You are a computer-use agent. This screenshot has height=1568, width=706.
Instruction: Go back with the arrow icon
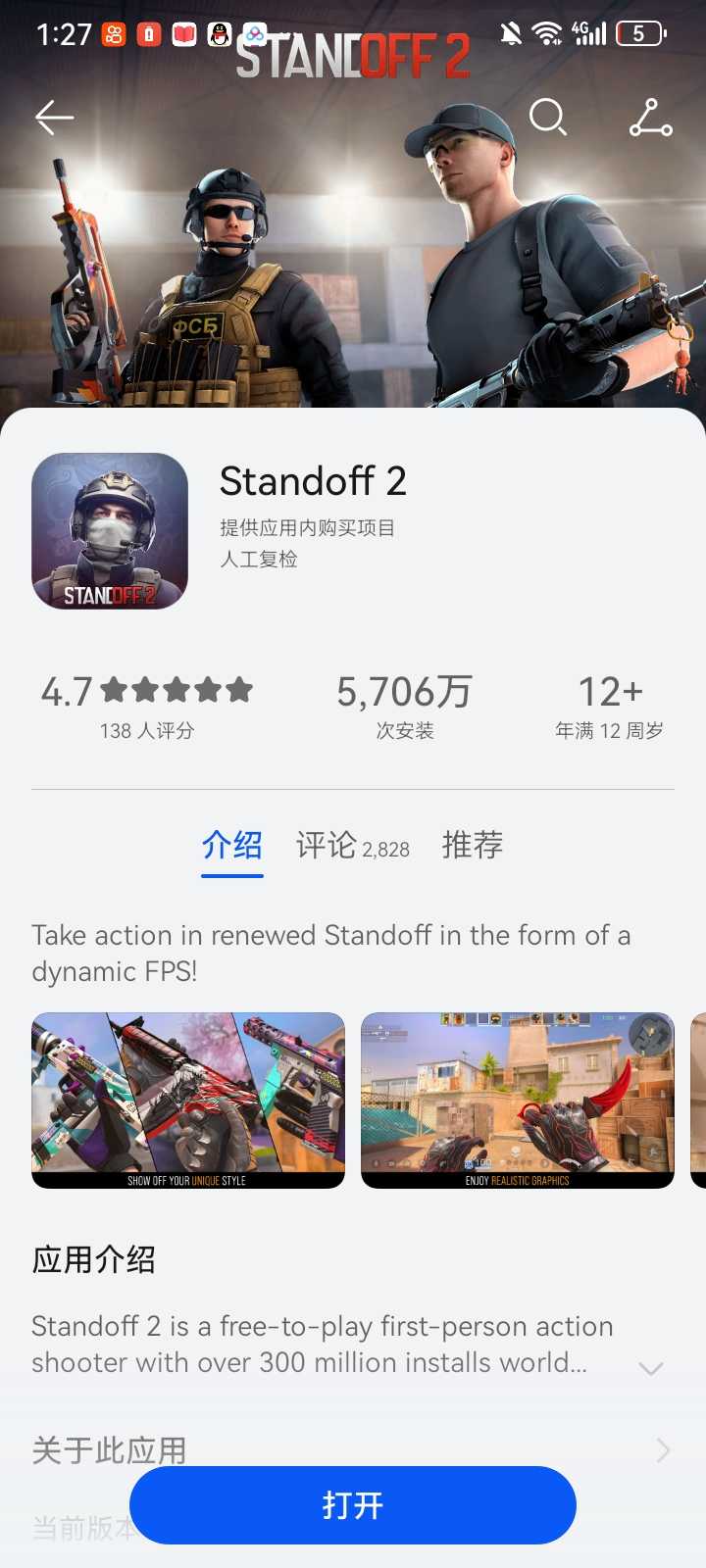click(x=55, y=119)
